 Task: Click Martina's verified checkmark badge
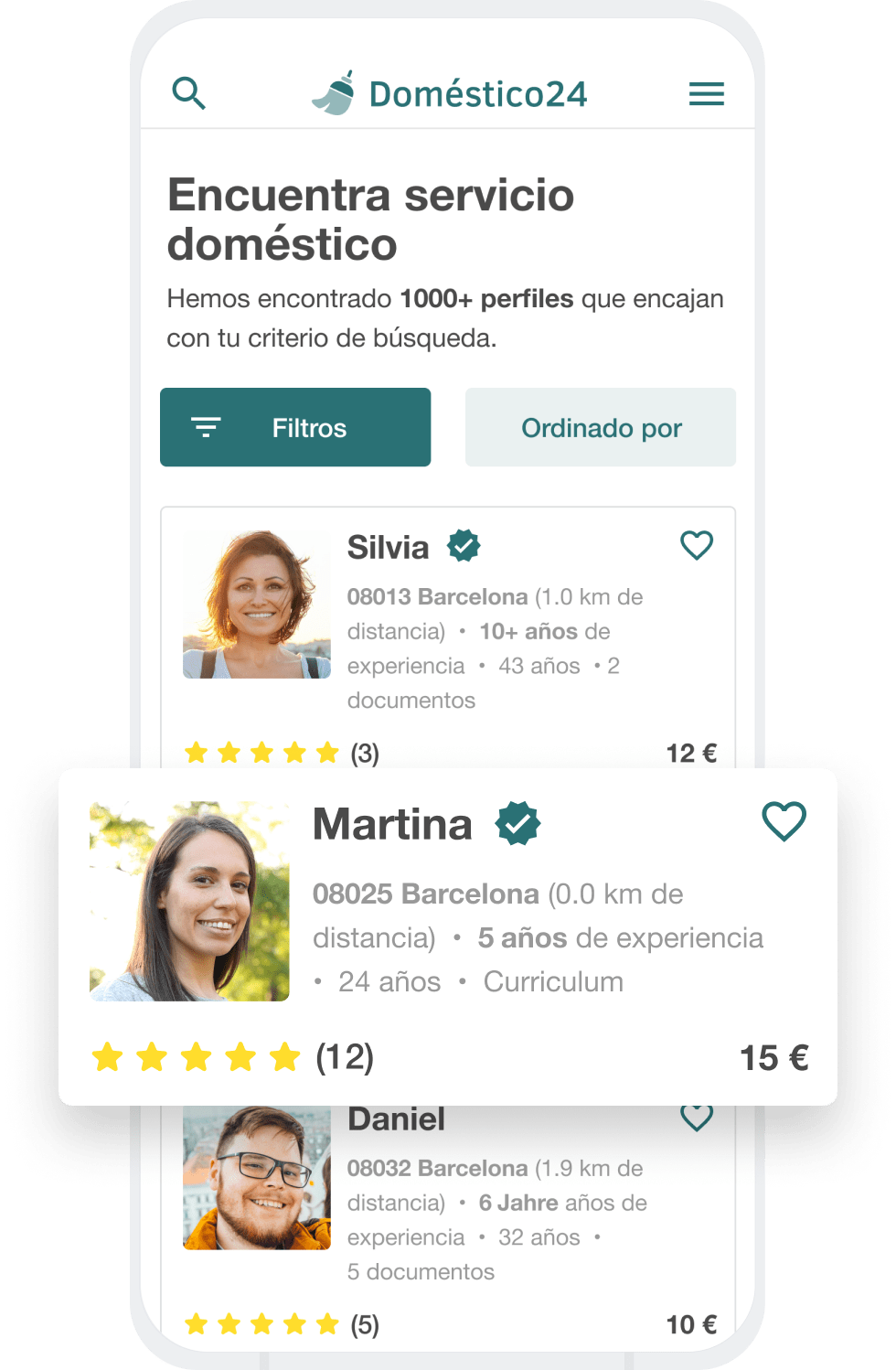518,822
